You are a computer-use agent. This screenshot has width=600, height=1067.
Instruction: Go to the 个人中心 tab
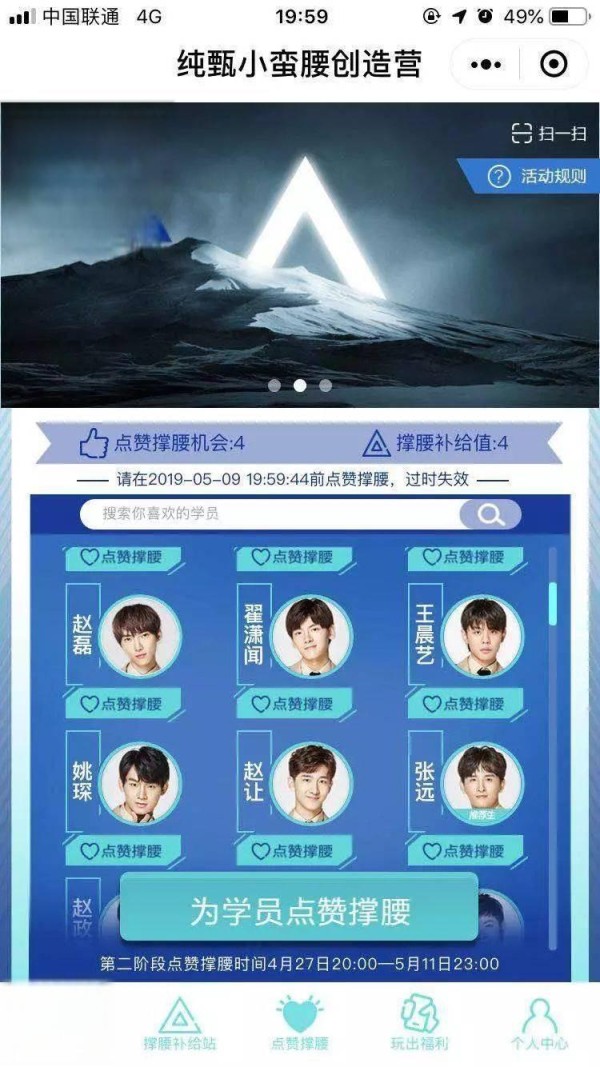point(540,1023)
